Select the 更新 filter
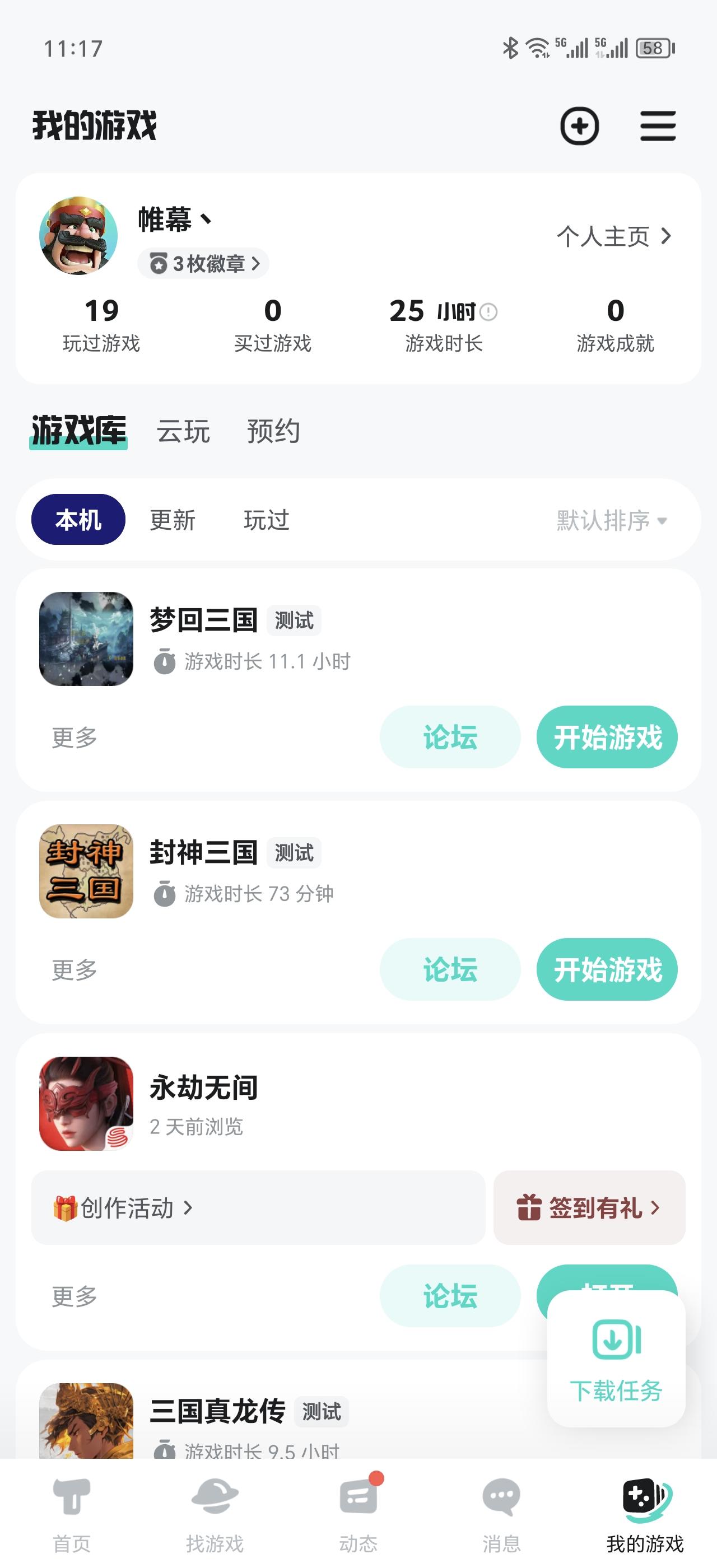The height and width of the screenshot is (1568, 717). (173, 520)
